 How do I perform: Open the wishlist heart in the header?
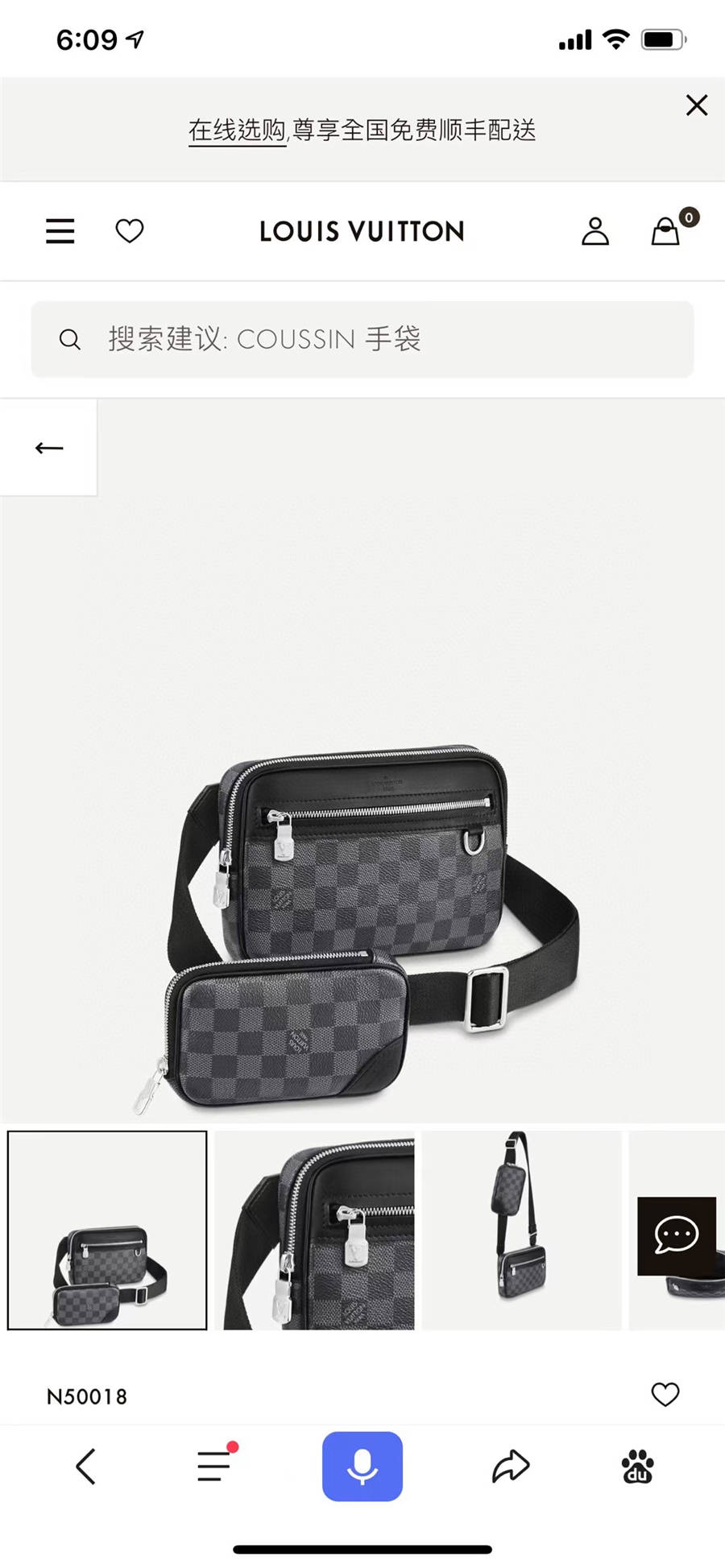click(x=130, y=231)
